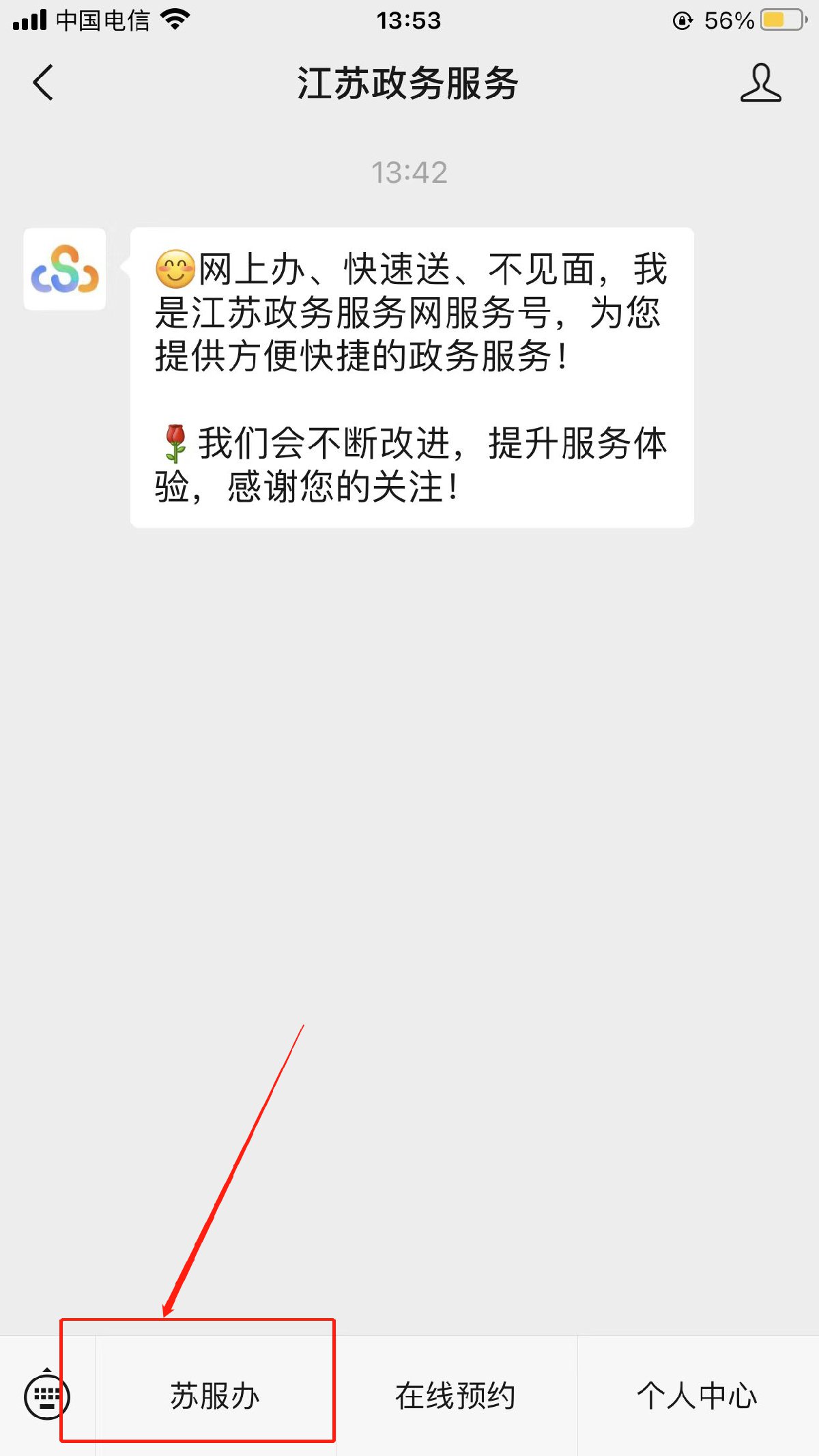Screen dimensions: 819x1456
Task: Tap the 江苏政务服务 avatar
Action: point(65,270)
